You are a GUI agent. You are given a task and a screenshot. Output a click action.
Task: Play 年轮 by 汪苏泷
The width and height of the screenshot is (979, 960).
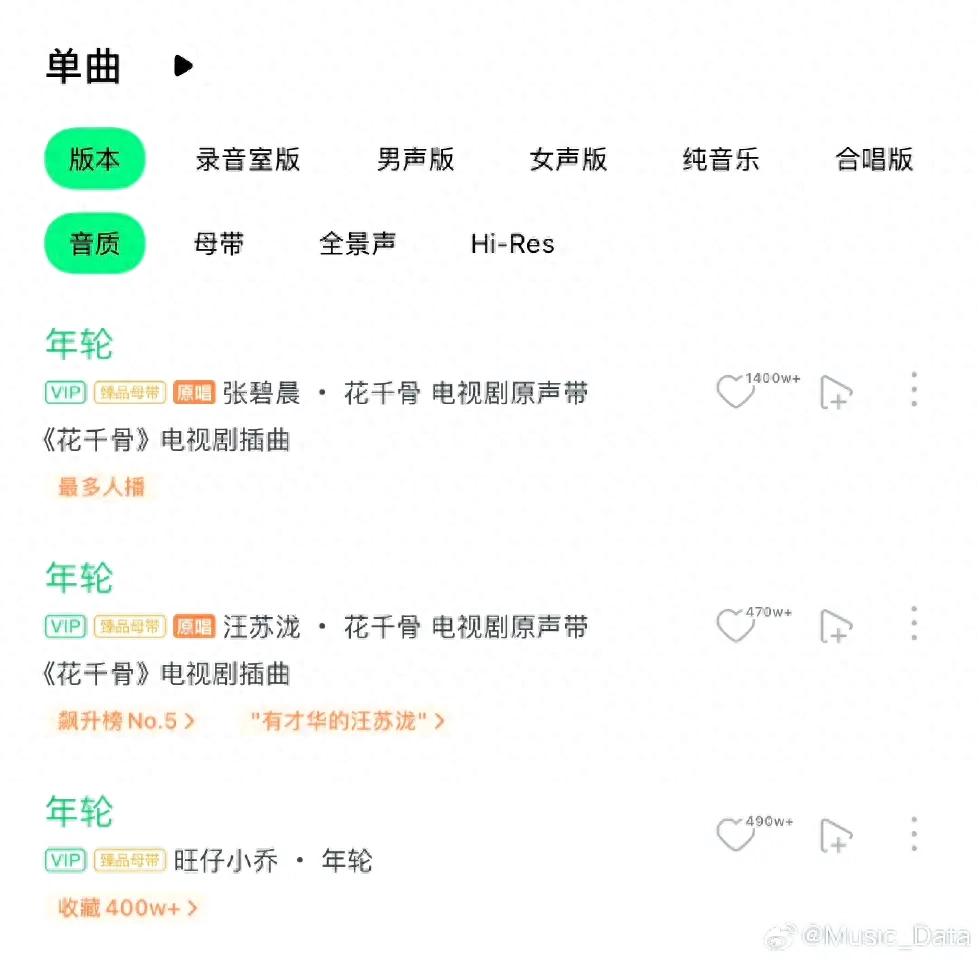coord(80,578)
